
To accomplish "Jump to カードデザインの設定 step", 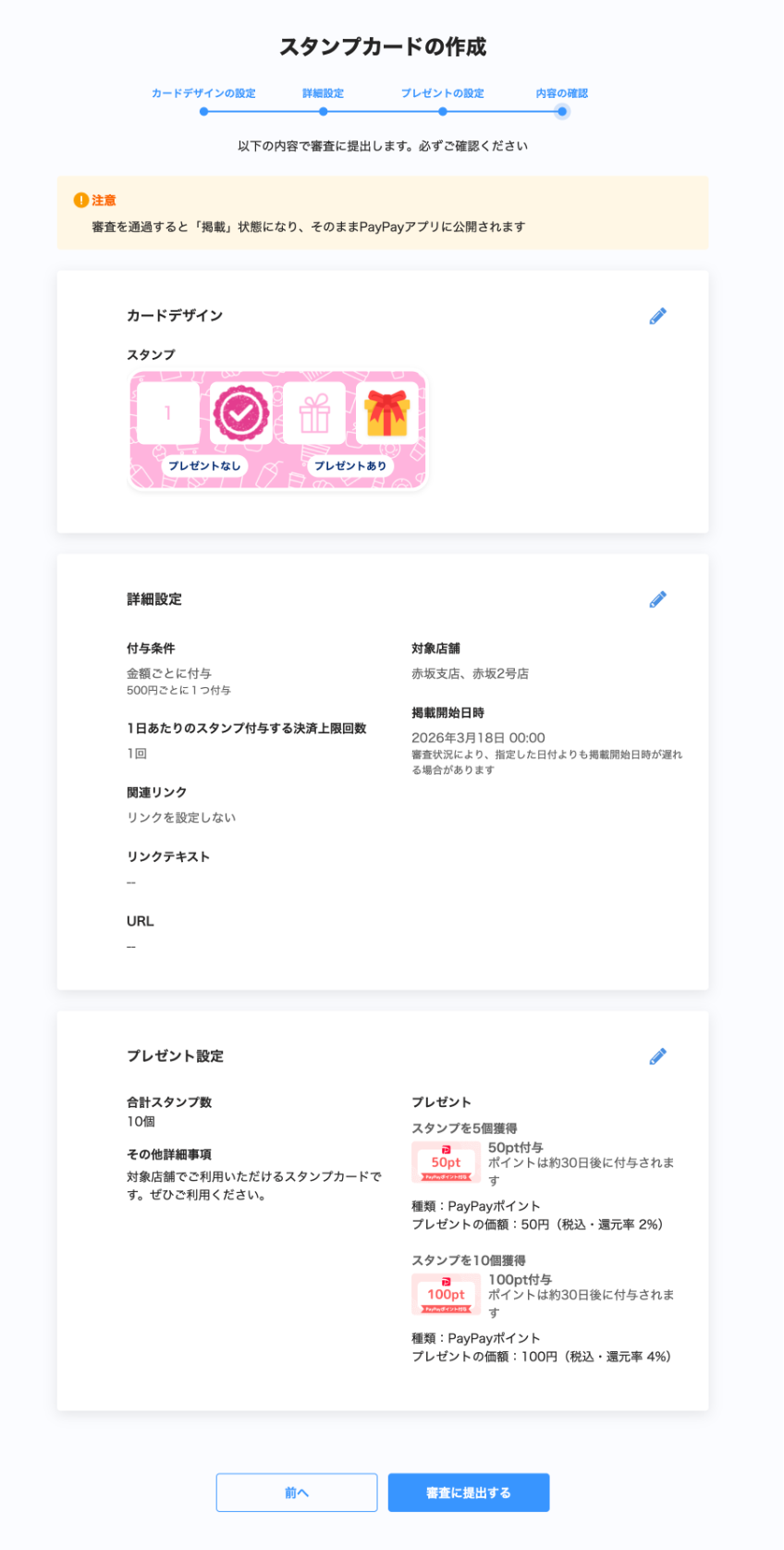I will pyautogui.click(x=203, y=94).
